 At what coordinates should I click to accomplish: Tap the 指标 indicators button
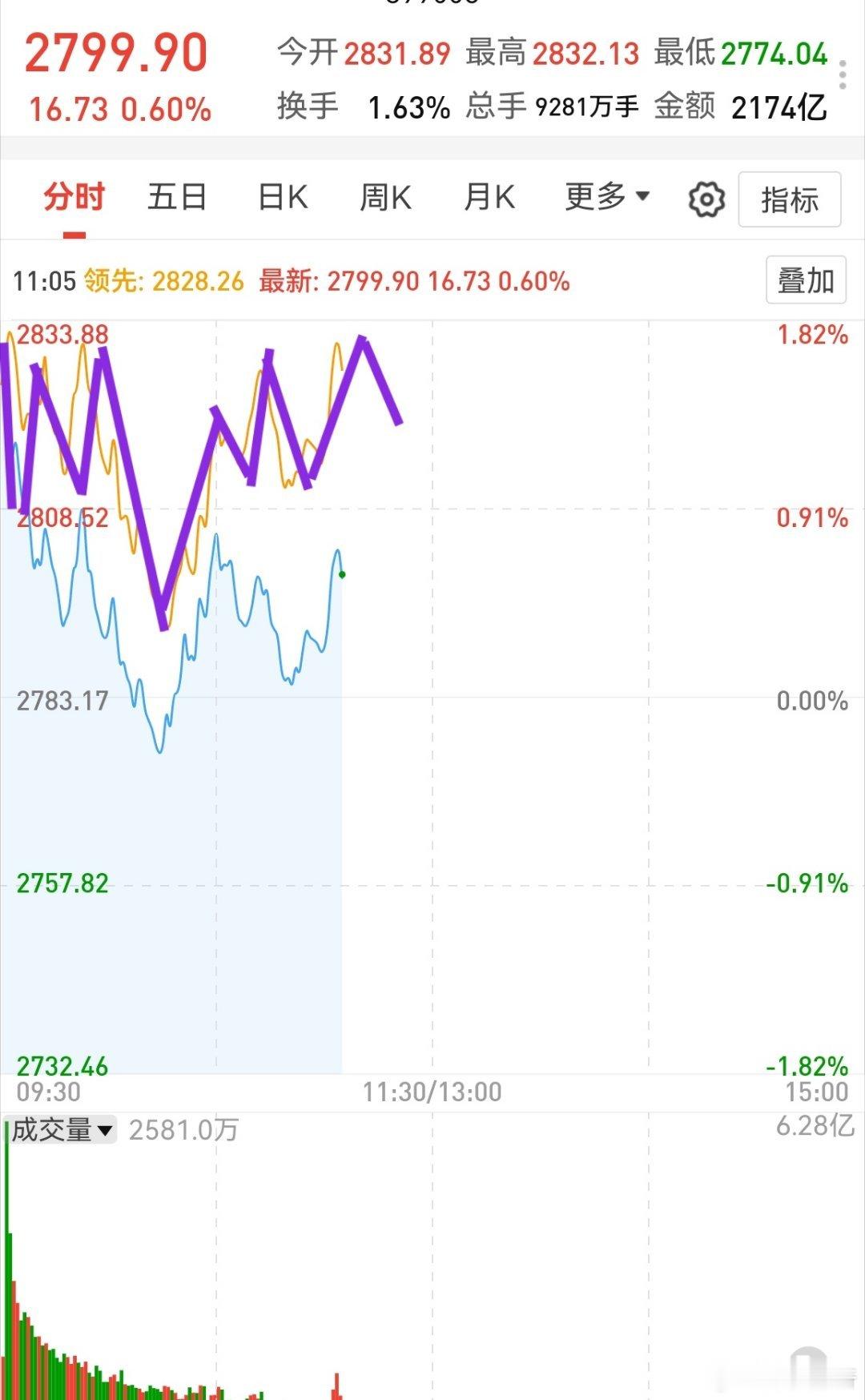point(790,199)
